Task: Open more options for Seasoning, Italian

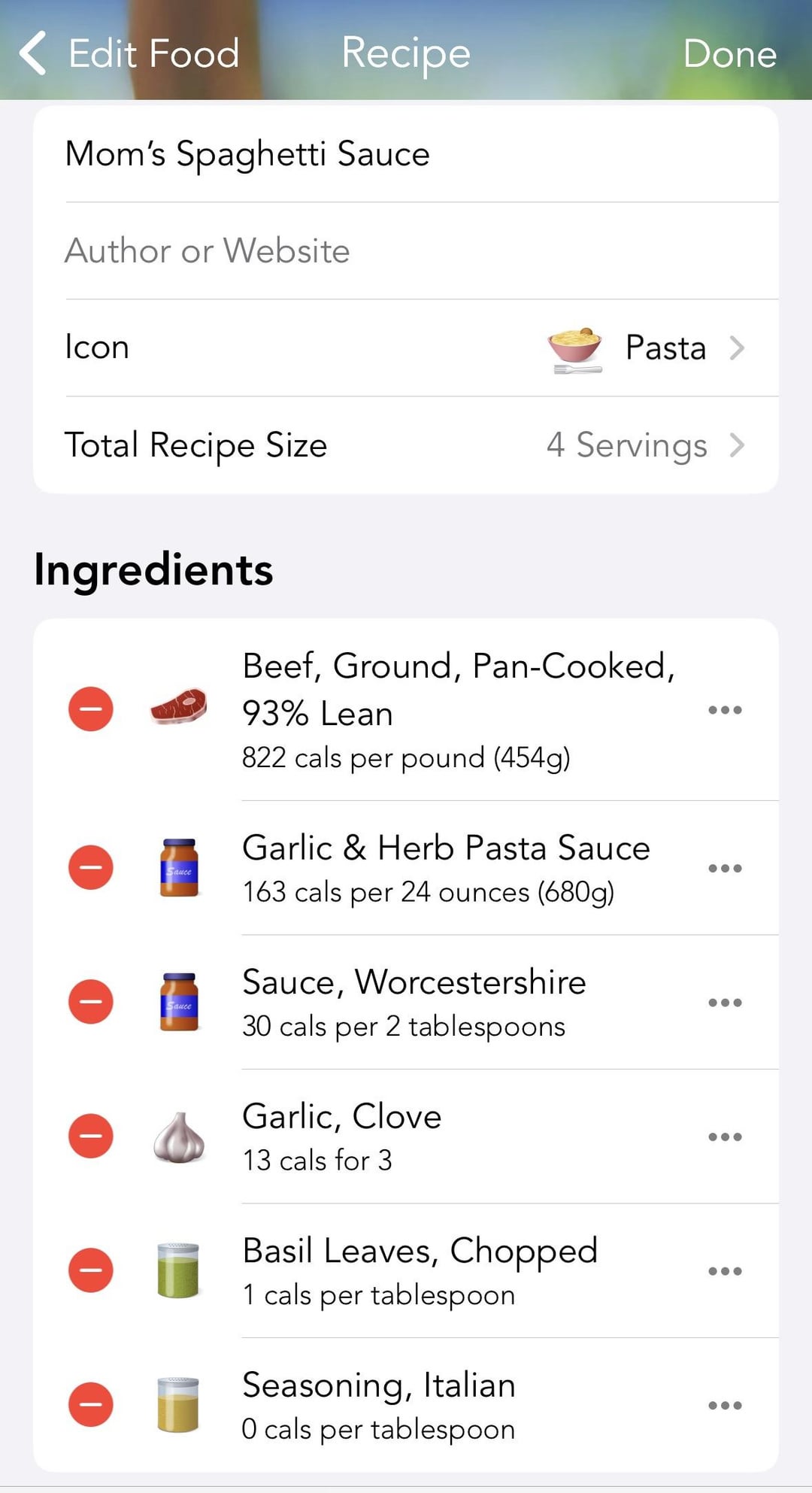Action: point(725,1405)
